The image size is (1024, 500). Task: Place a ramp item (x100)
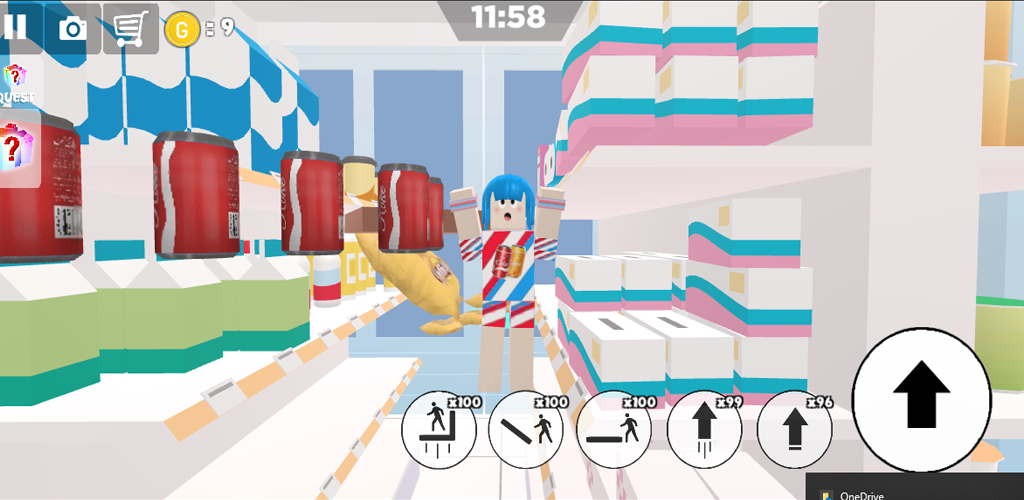(x=527, y=429)
